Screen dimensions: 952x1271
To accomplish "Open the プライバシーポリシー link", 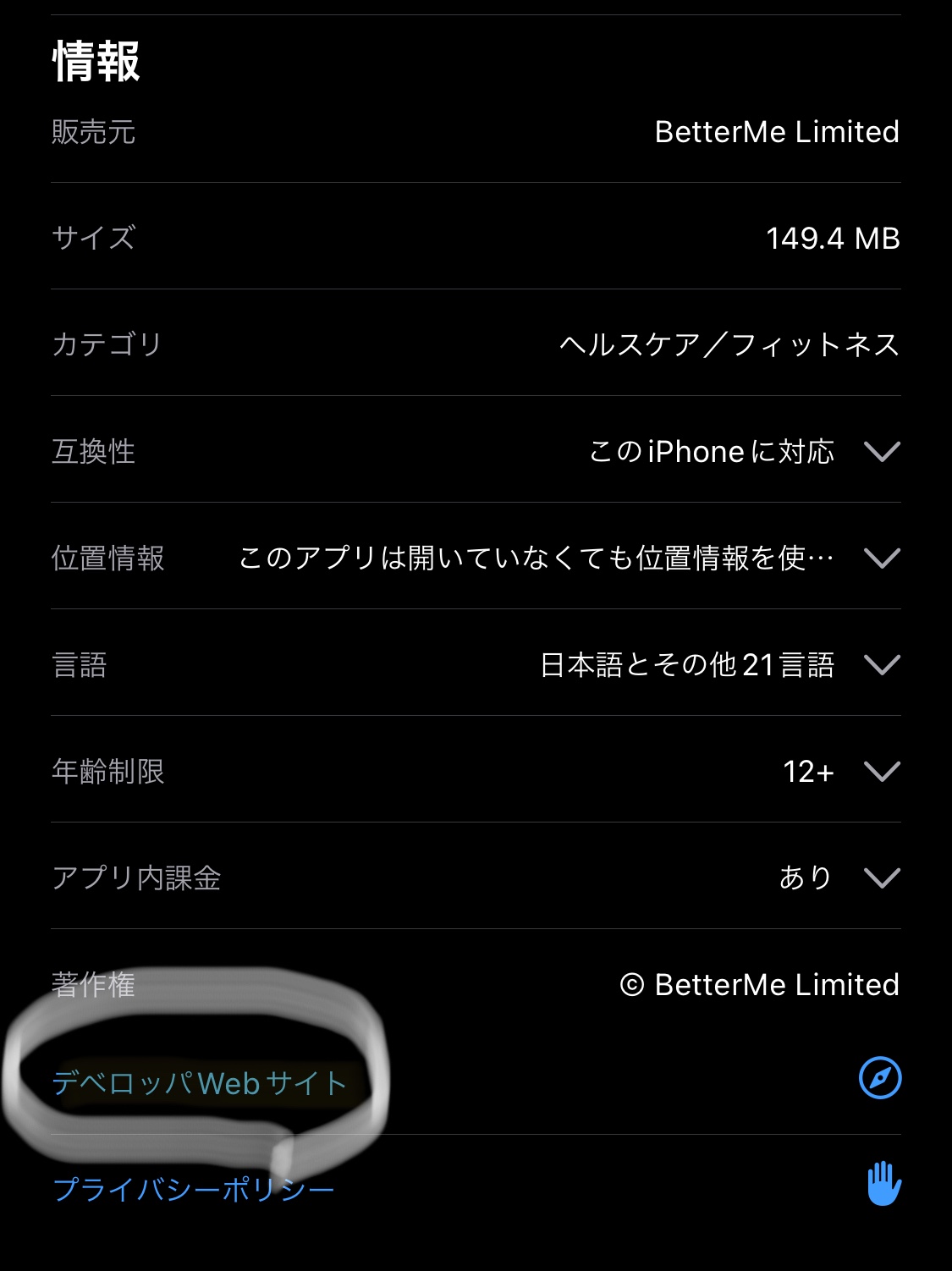I will coord(194,1190).
